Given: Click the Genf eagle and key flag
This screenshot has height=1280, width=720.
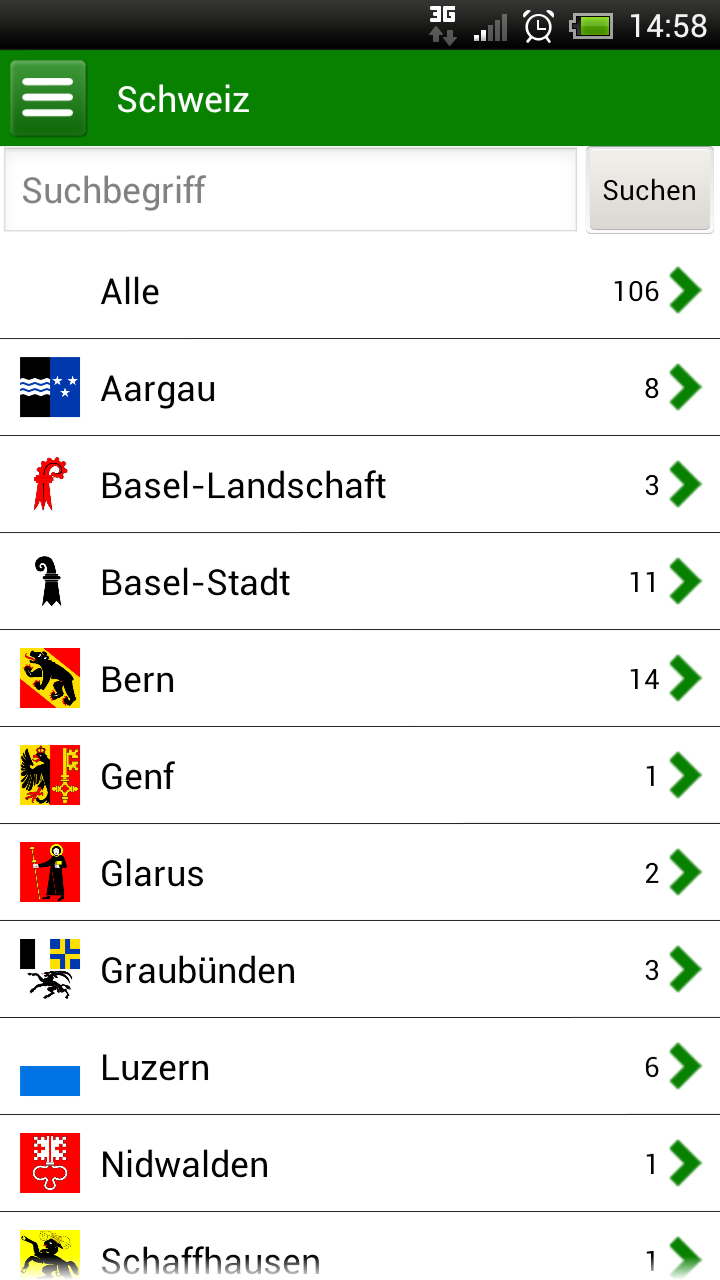Looking at the screenshot, I should pyautogui.click(x=49, y=776).
